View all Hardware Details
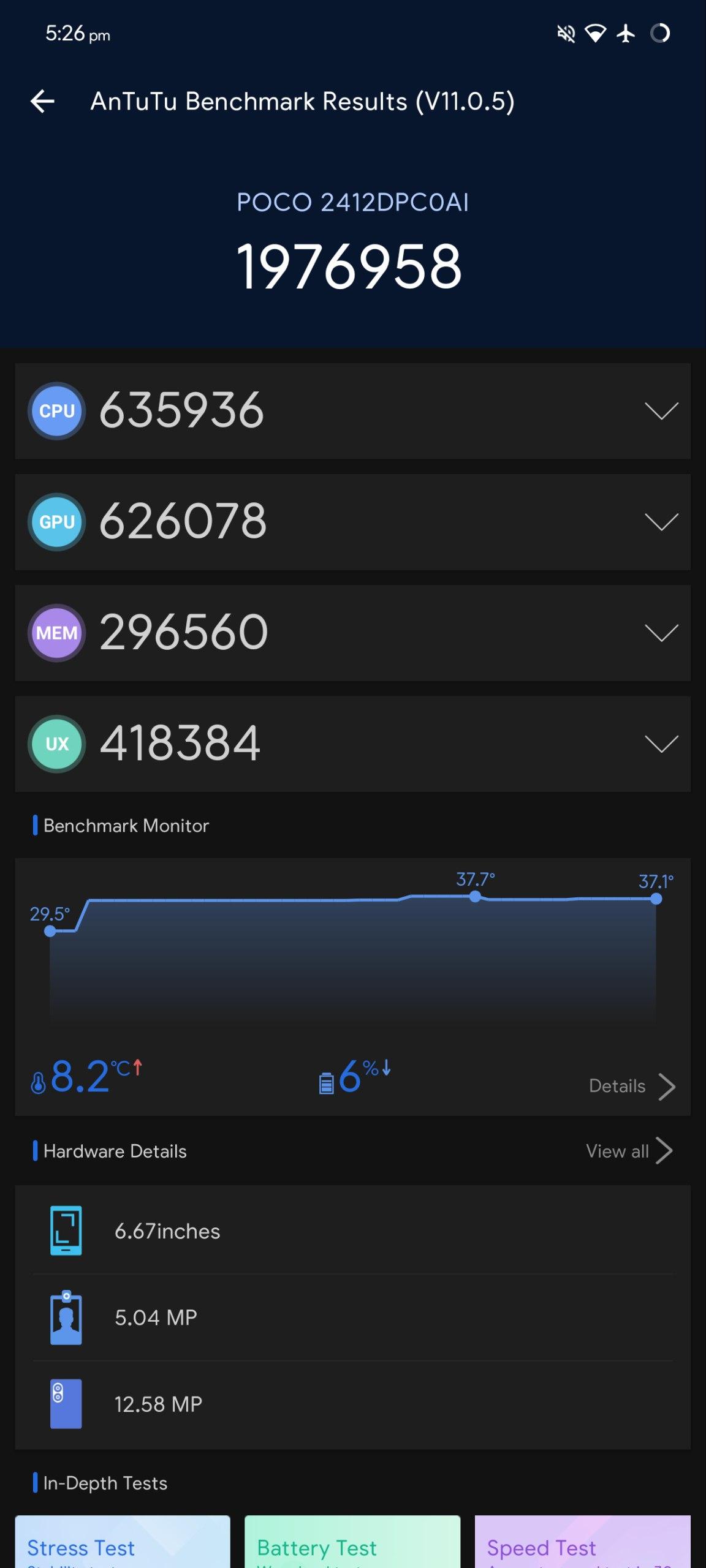706x1568 pixels. pos(629,1151)
